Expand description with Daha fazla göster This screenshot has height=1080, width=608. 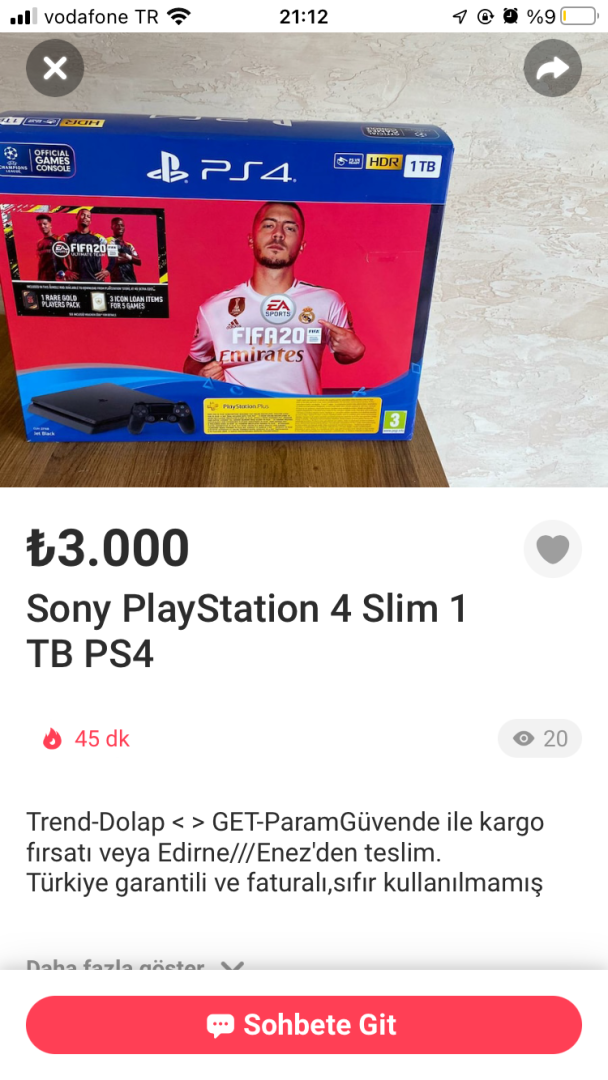point(134,966)
